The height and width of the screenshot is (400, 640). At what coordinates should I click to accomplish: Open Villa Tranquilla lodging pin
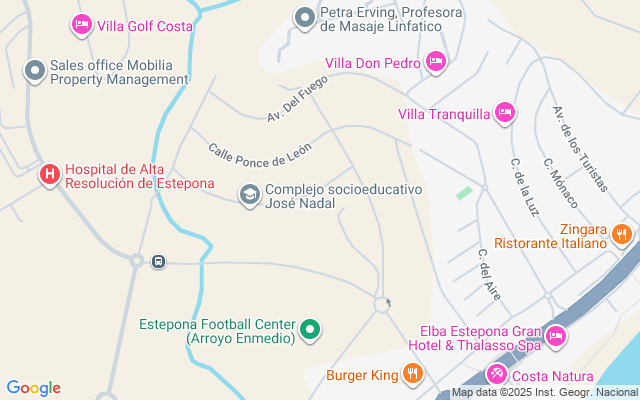pos(505,112)
